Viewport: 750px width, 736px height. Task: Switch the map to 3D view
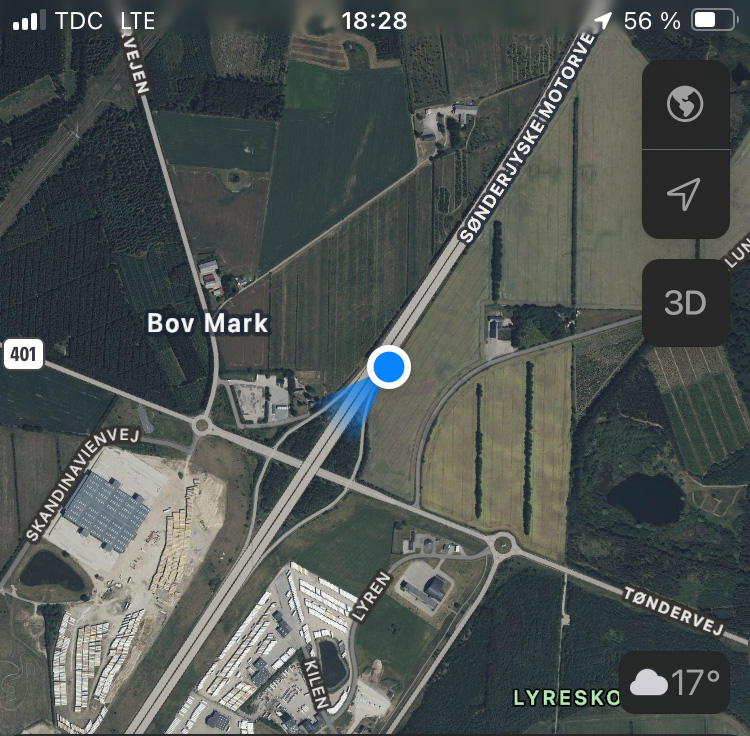(685, 302)
